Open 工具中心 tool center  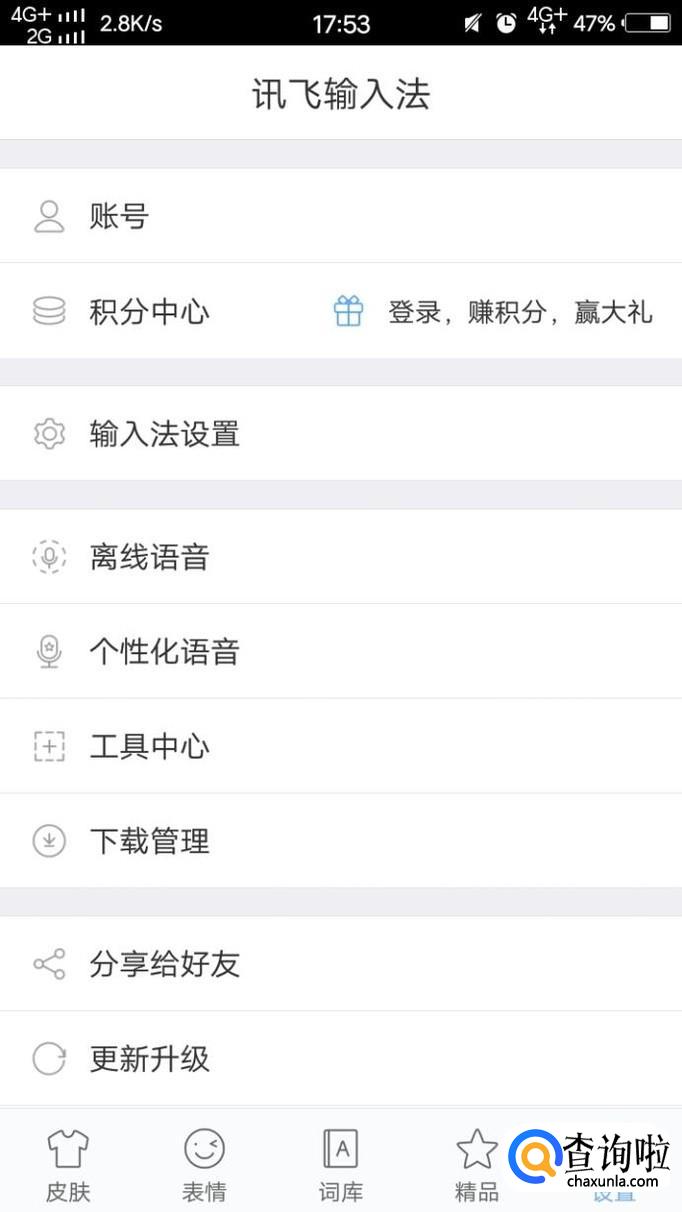click(340, 746)
